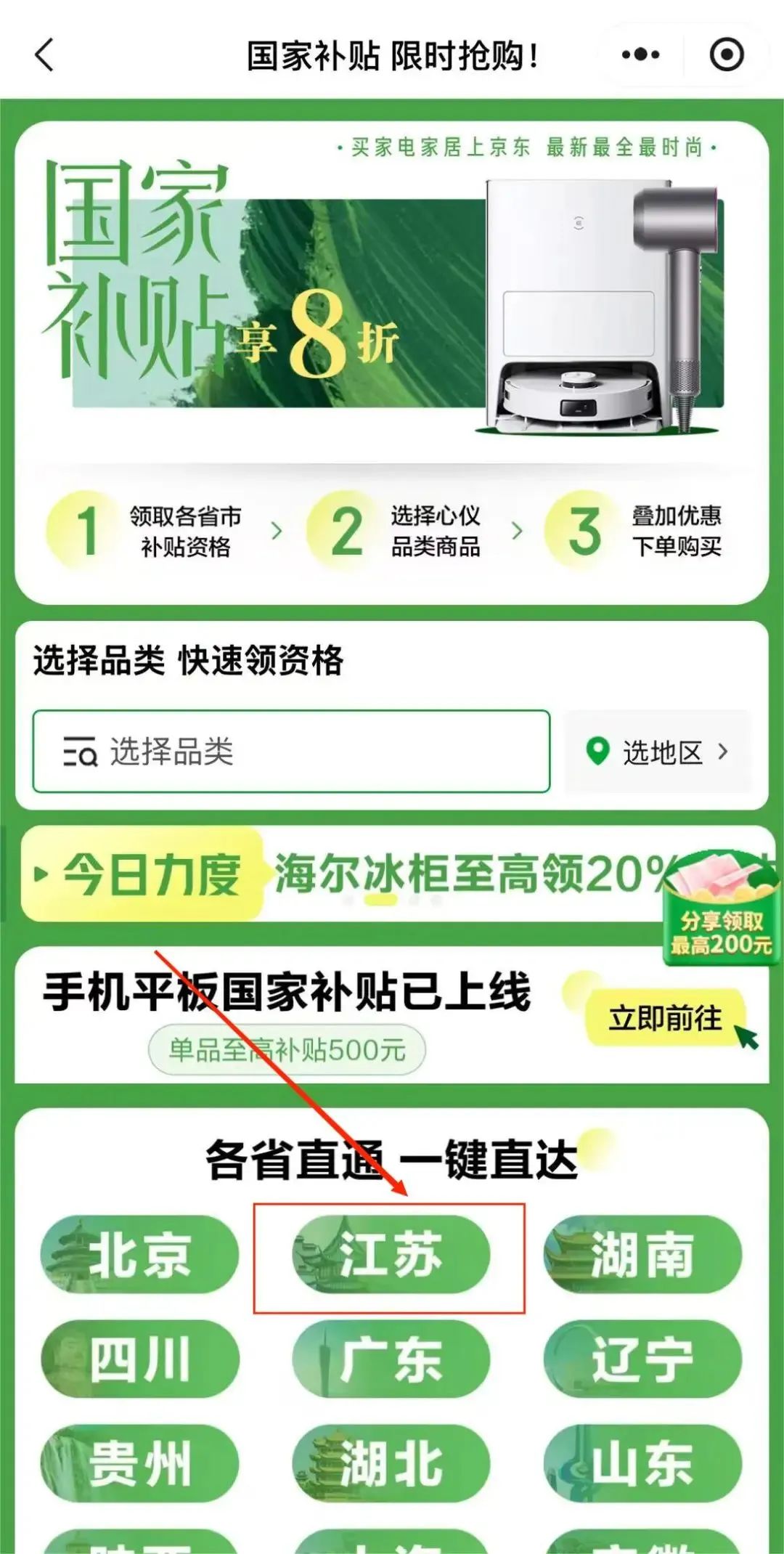This screenshot has width=784, height=1554.
Task: Go back using the top-left arrow
Action: click(45, 55)
